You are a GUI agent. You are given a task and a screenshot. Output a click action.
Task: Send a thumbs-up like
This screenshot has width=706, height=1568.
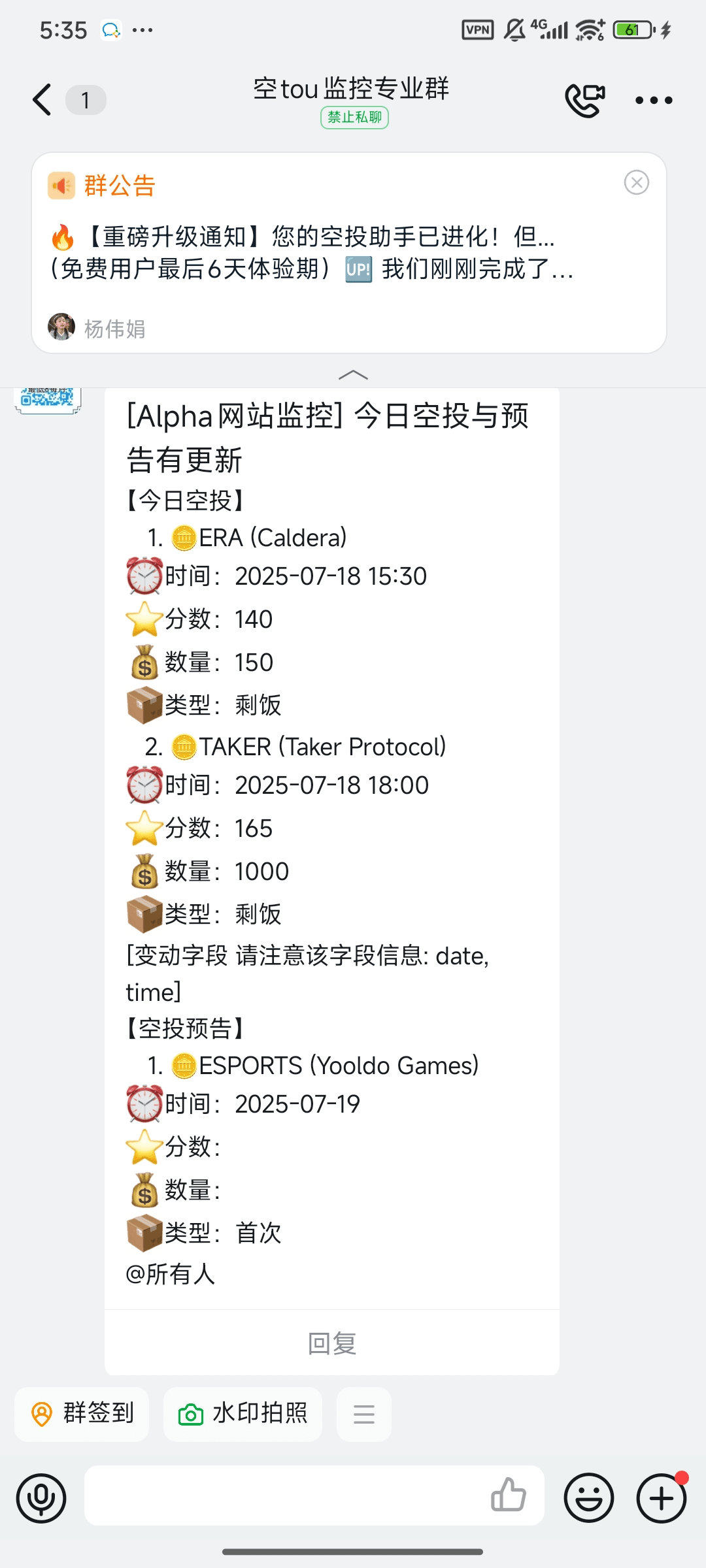tap(509, 1494)
